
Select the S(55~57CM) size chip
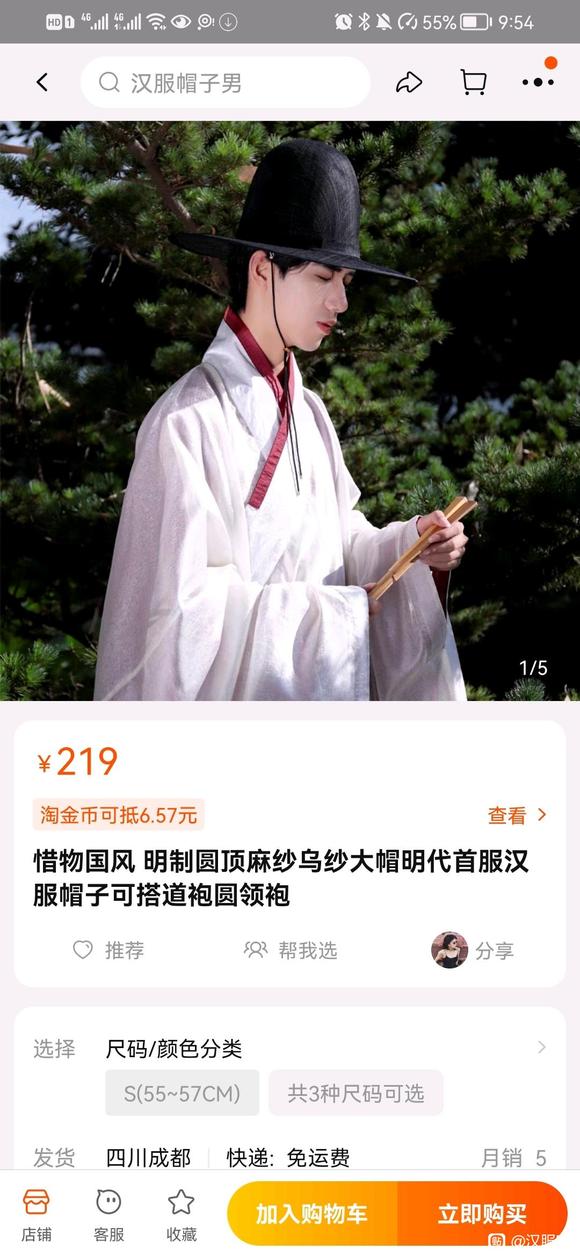coord(182,1093)
